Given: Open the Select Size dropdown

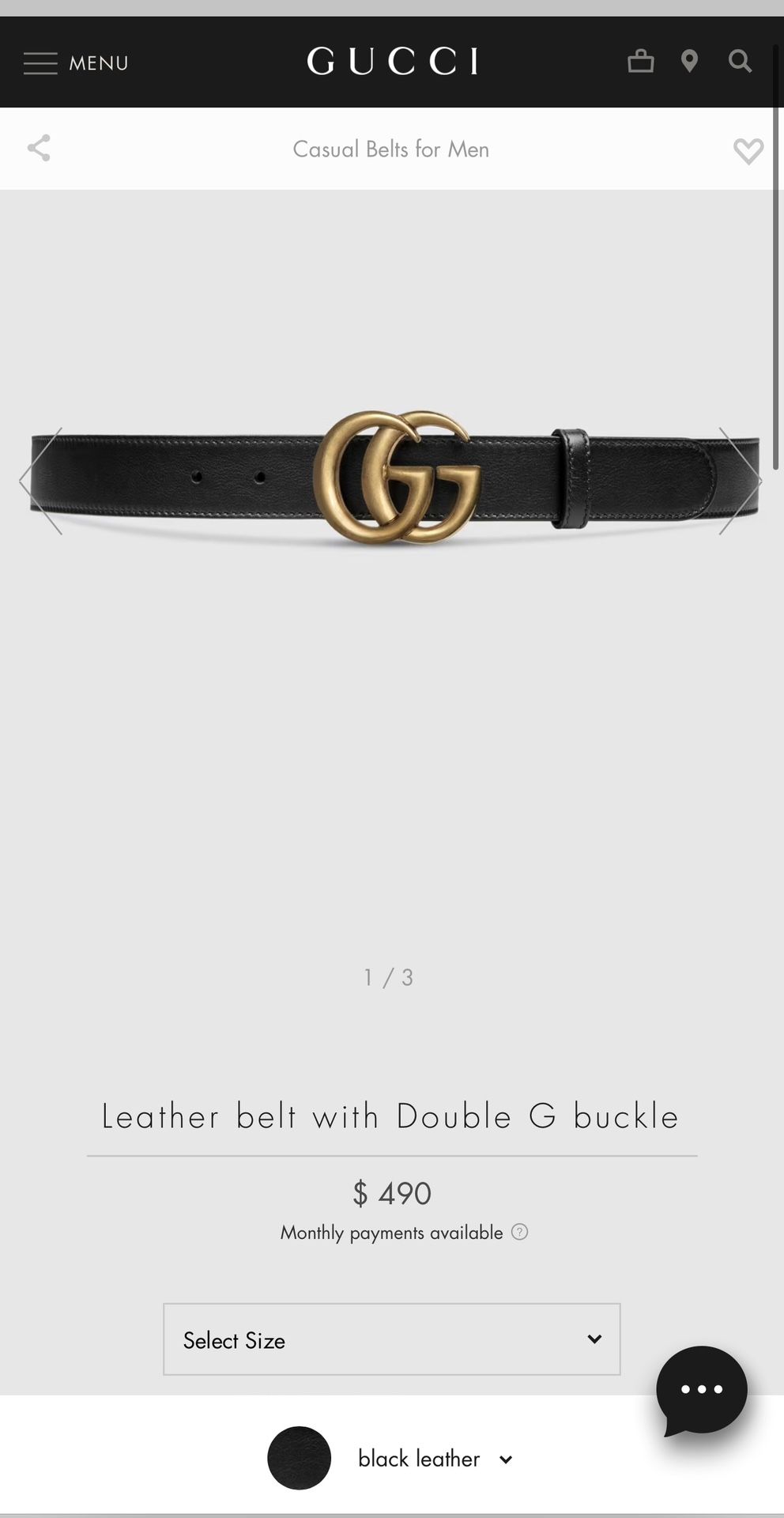Looking at the screenshot, I should coord(391,1339).
